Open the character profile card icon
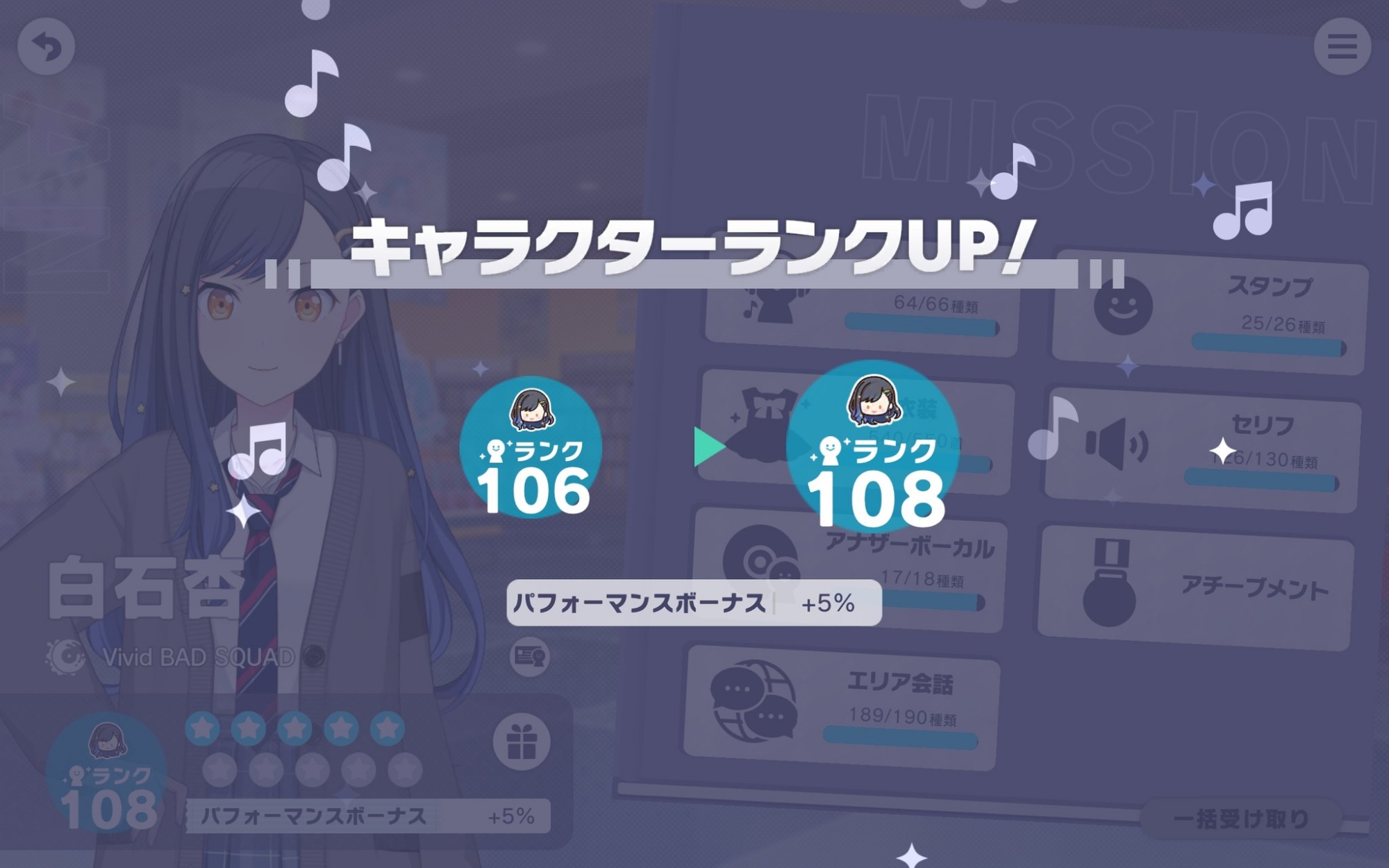Viewport: 1389px width, 868px height. [x=530, y=656]
